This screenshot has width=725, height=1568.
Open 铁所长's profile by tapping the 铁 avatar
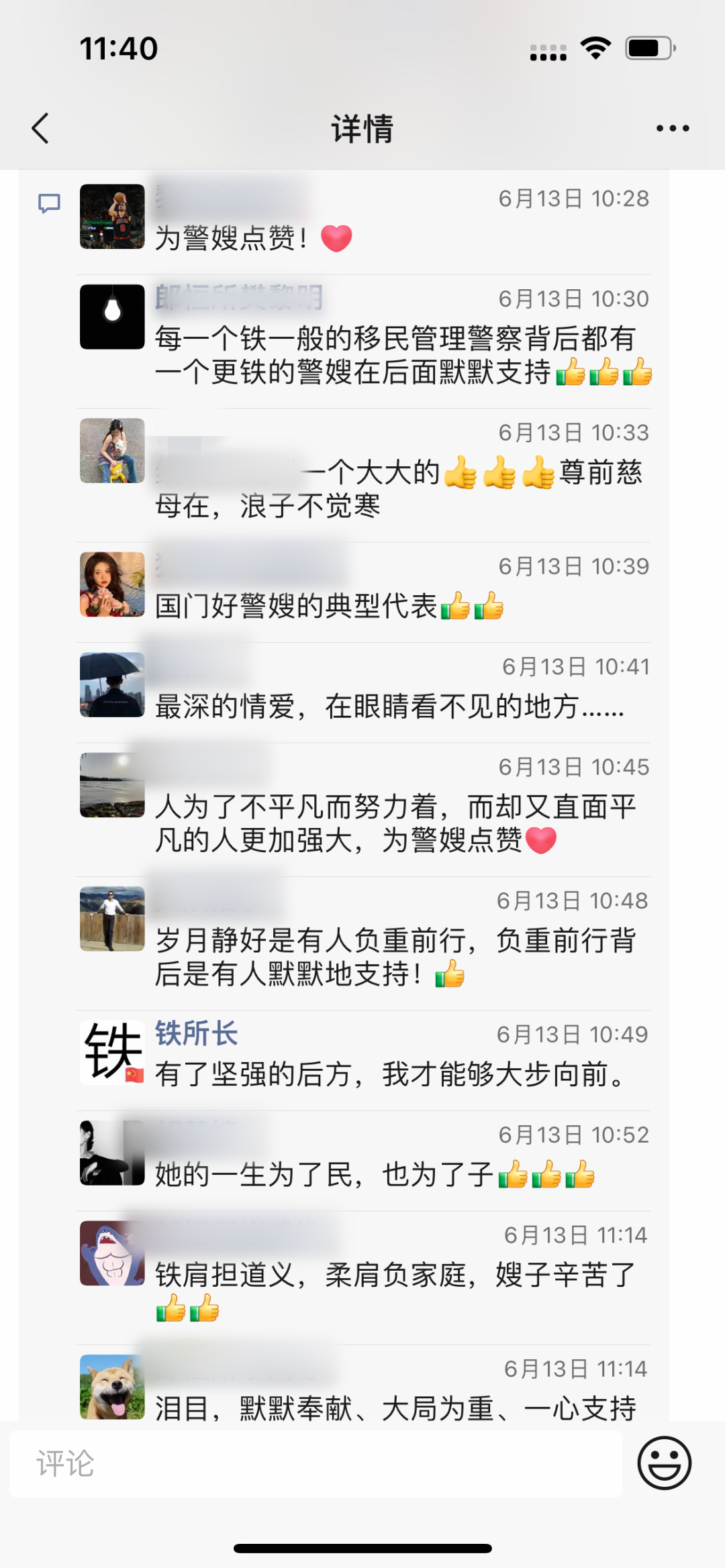click(x=111, y=1053)
